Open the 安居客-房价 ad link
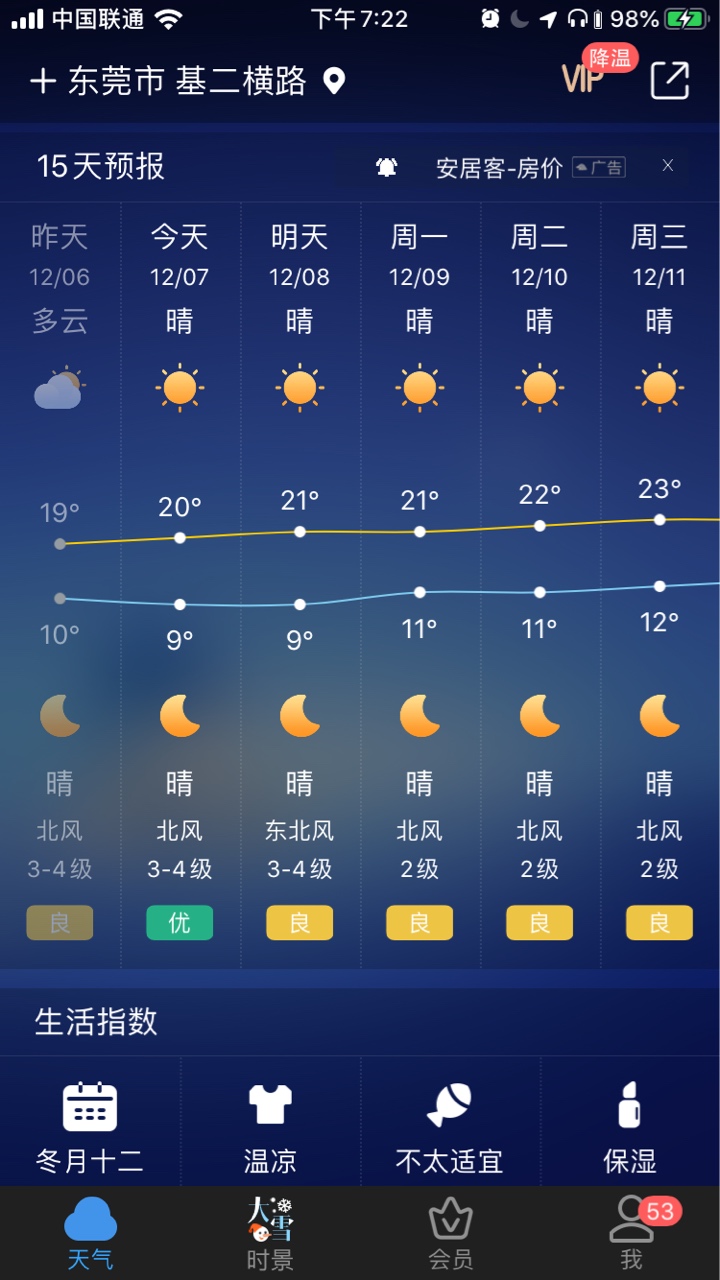 pos(499,168)
